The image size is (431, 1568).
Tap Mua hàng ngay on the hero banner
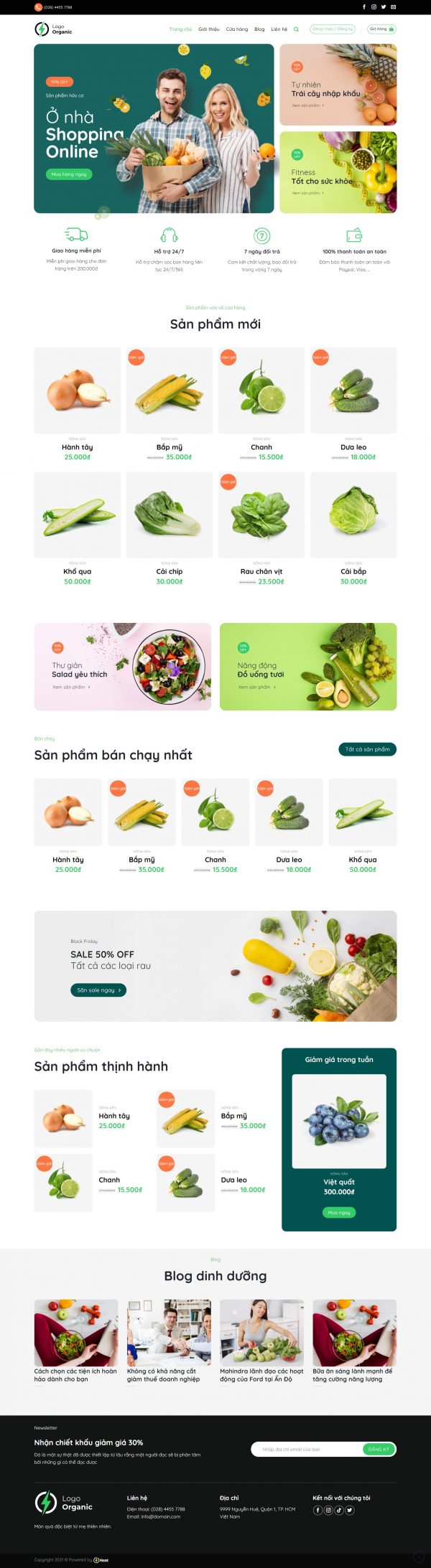[x=69, y=174]
